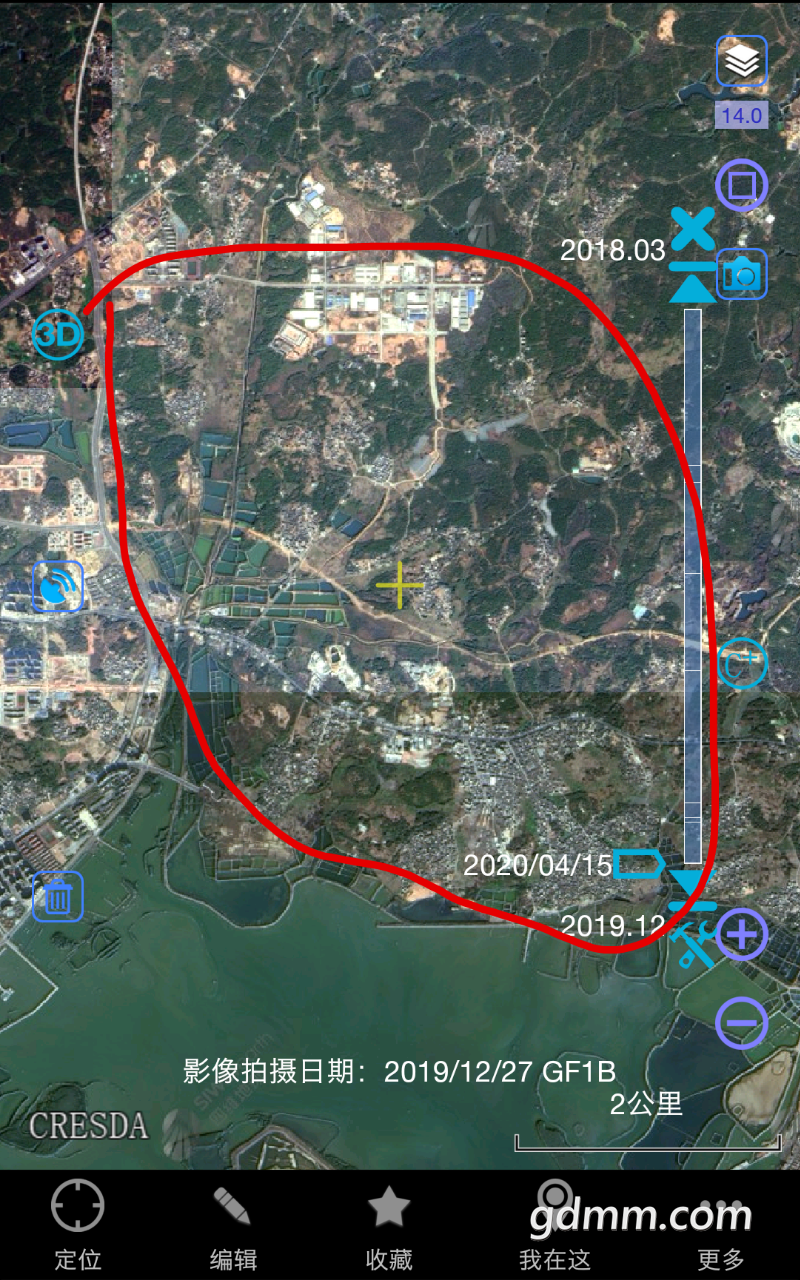The width and height of the screenshot is (800, 1280).
Task: Zoom out with the minus button
Action: pyautogui.click(x=741, y=1022)
